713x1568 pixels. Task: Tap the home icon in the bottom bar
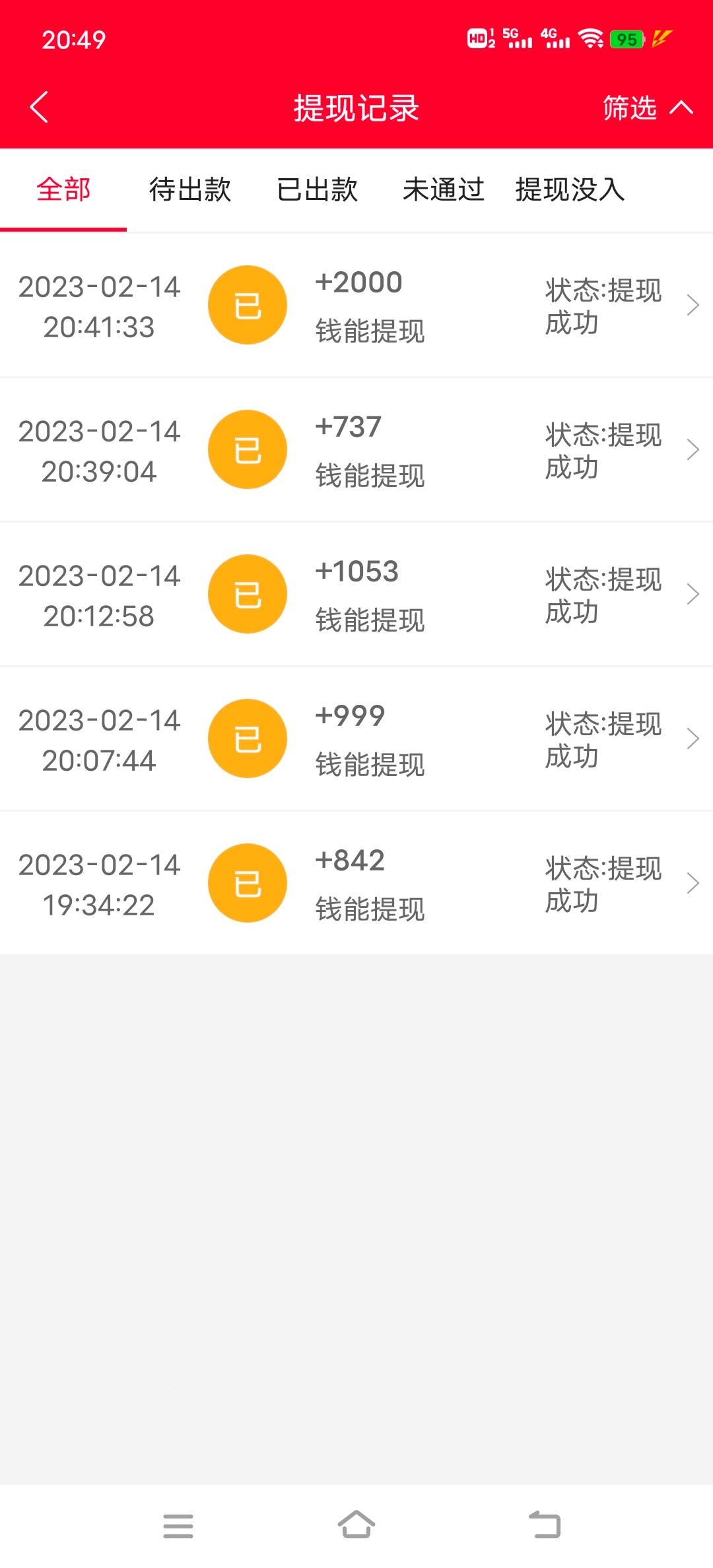coord(356,1526)
